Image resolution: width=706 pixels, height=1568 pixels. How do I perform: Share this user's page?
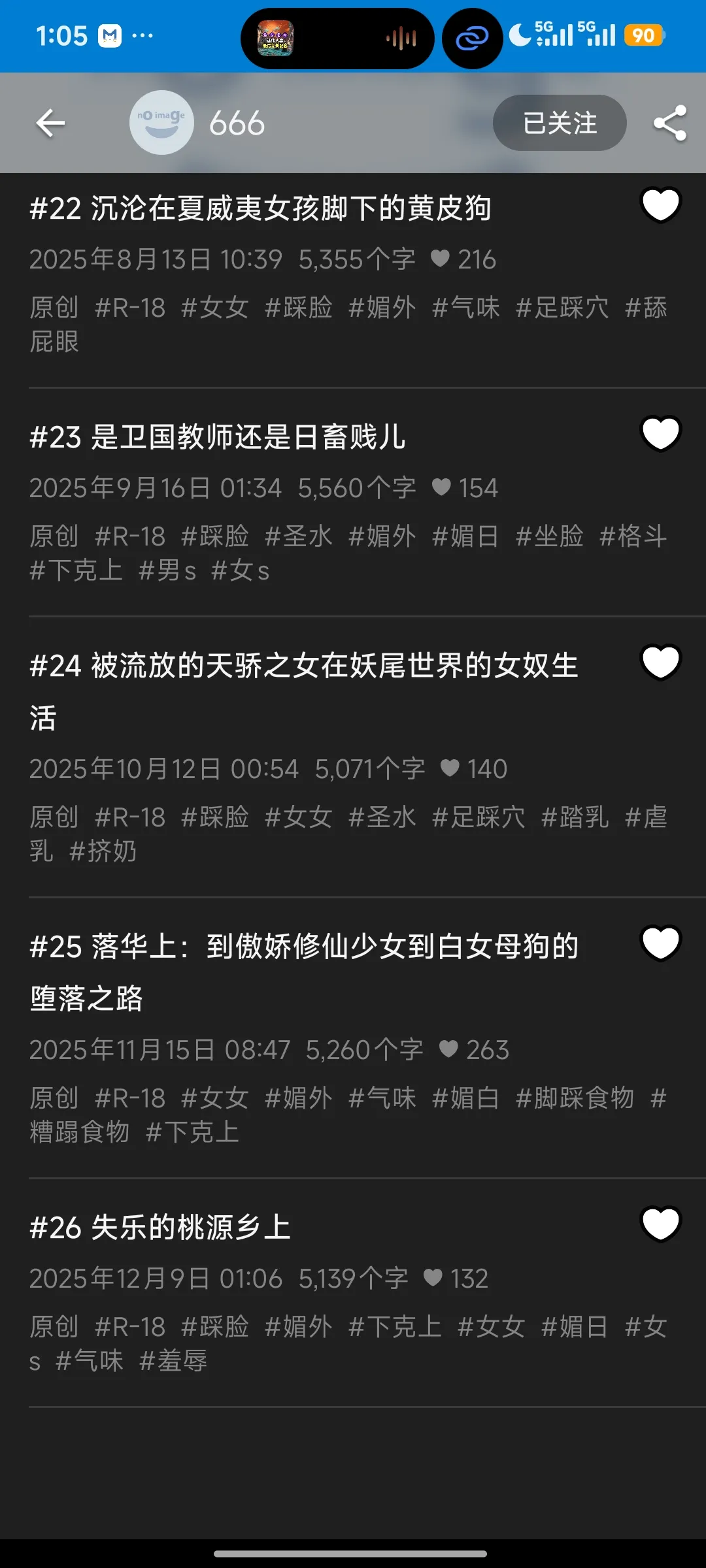tap(670, 123)
